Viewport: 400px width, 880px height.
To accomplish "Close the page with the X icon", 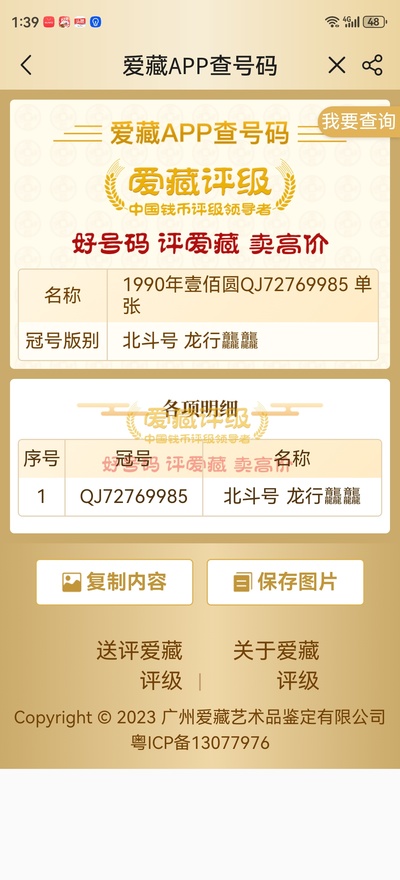I will click(337, 66).
